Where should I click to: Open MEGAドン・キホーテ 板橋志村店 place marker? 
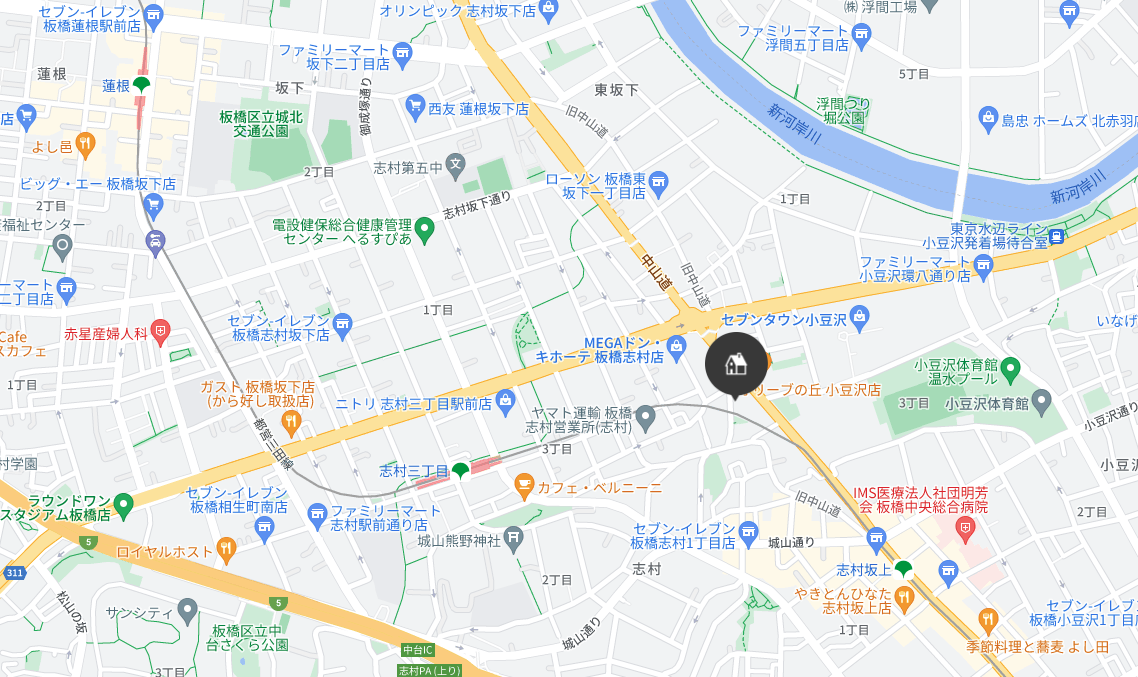[677, 347]
